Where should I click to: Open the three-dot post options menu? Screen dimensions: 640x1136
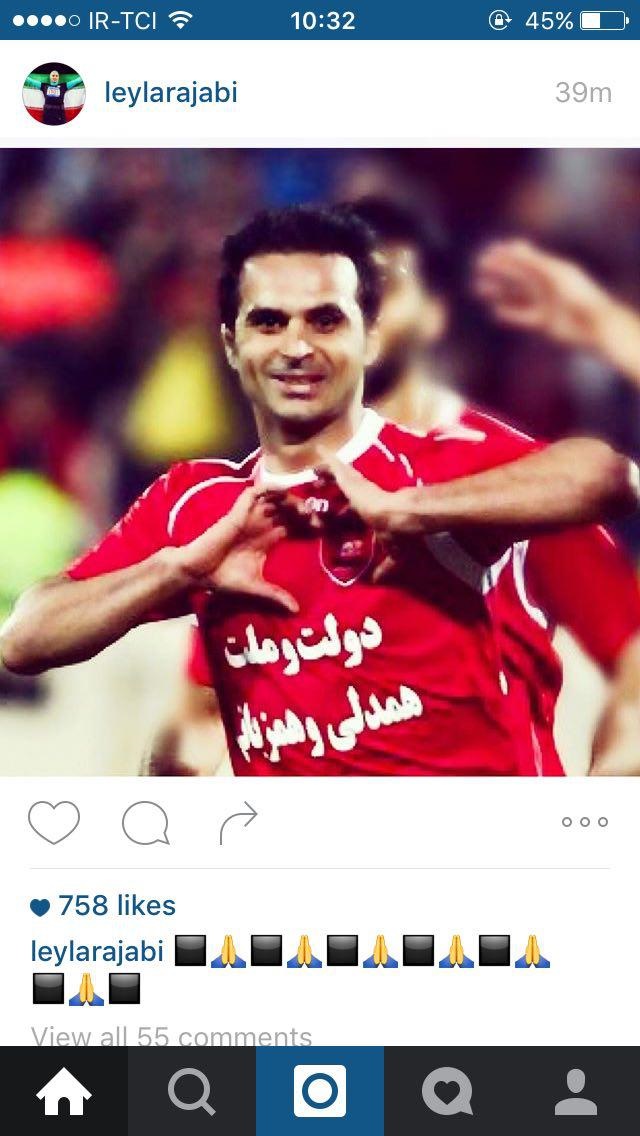[x=584, y=822]
